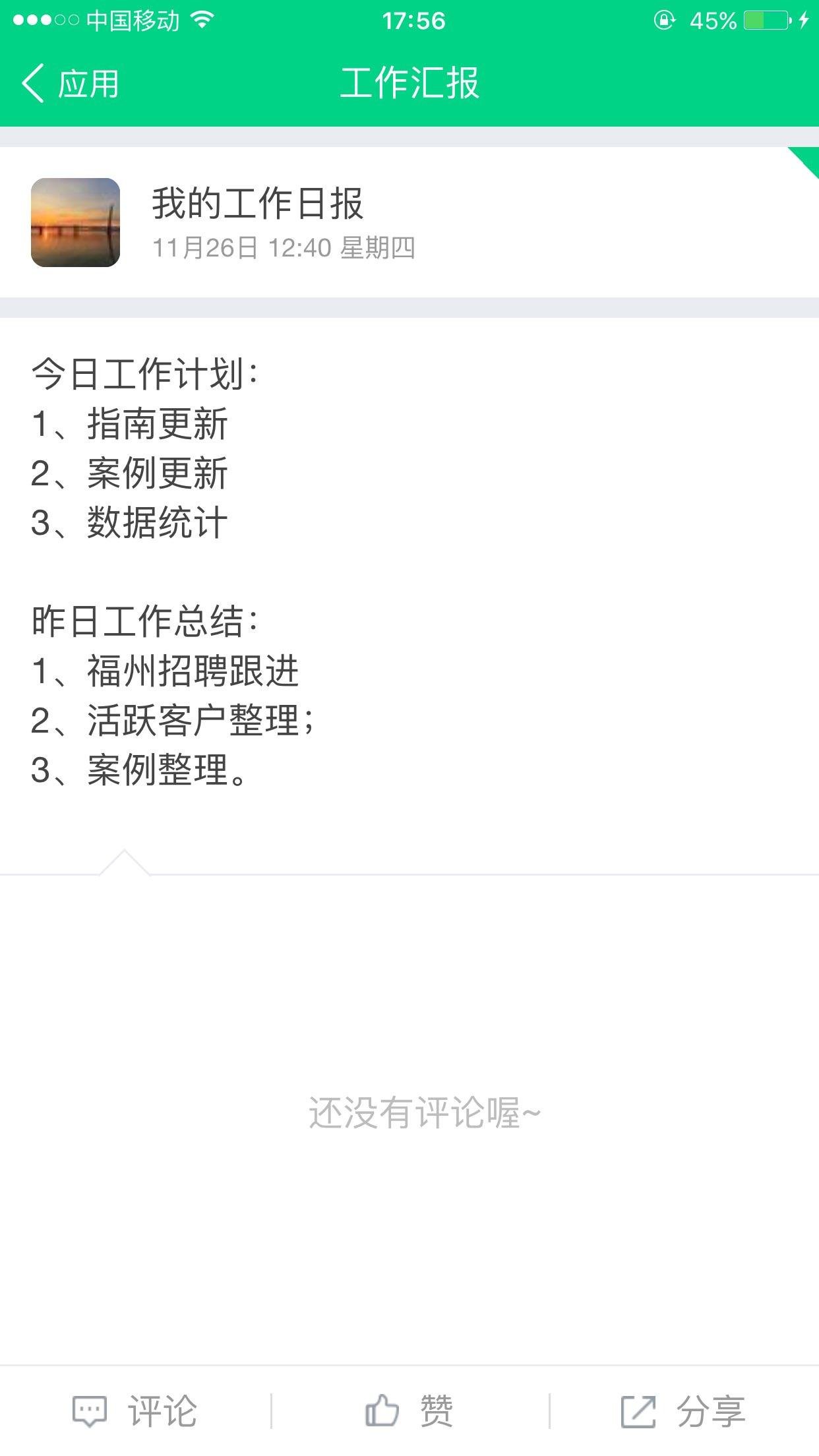The image size is (819, 1456).
Task: Share this report via 分享
Action: pyautogui.click(x=683, y=1411)
